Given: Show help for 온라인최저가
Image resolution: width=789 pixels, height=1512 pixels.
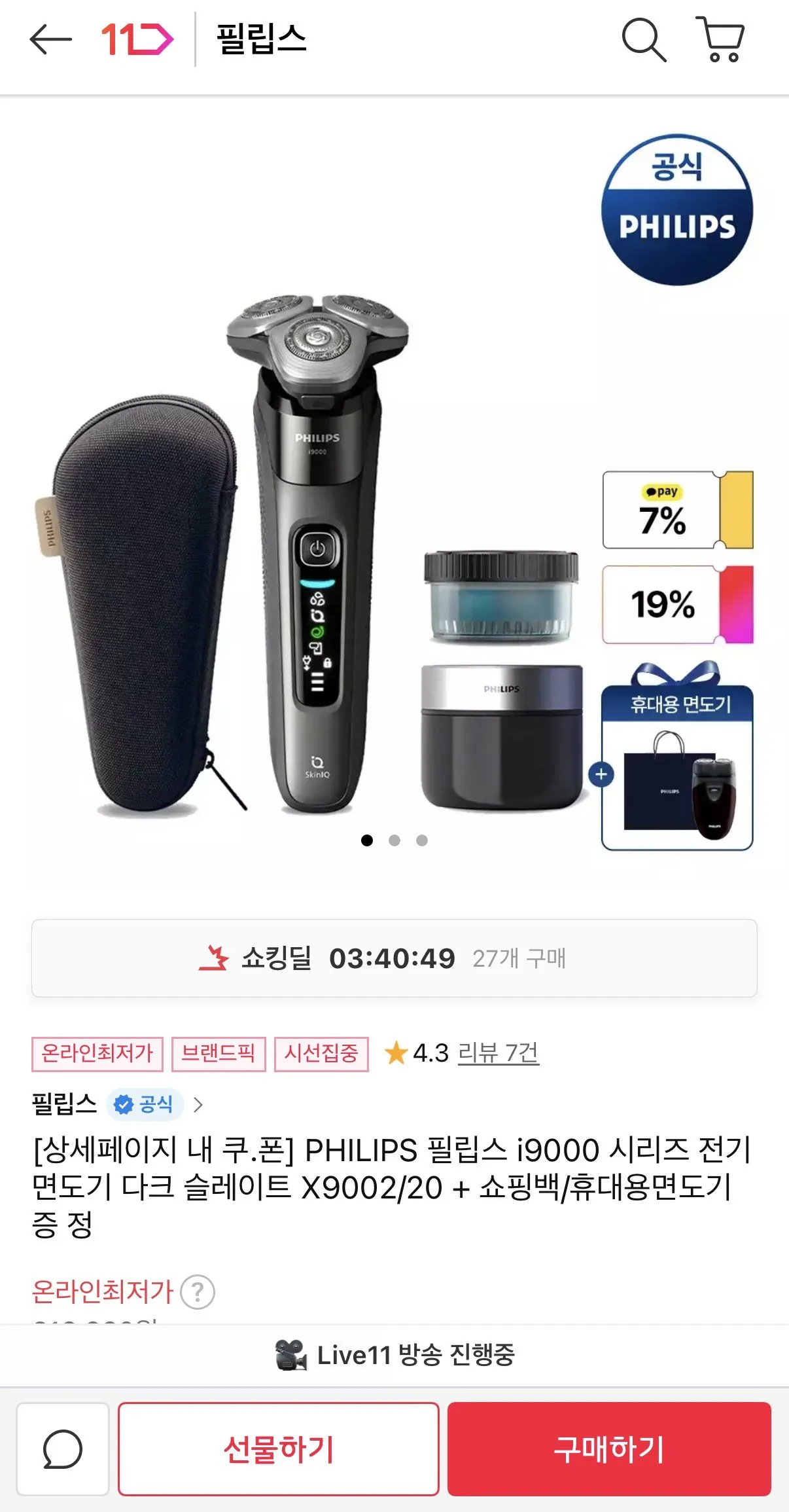Looking at the screenshot, I should 198,1291.
